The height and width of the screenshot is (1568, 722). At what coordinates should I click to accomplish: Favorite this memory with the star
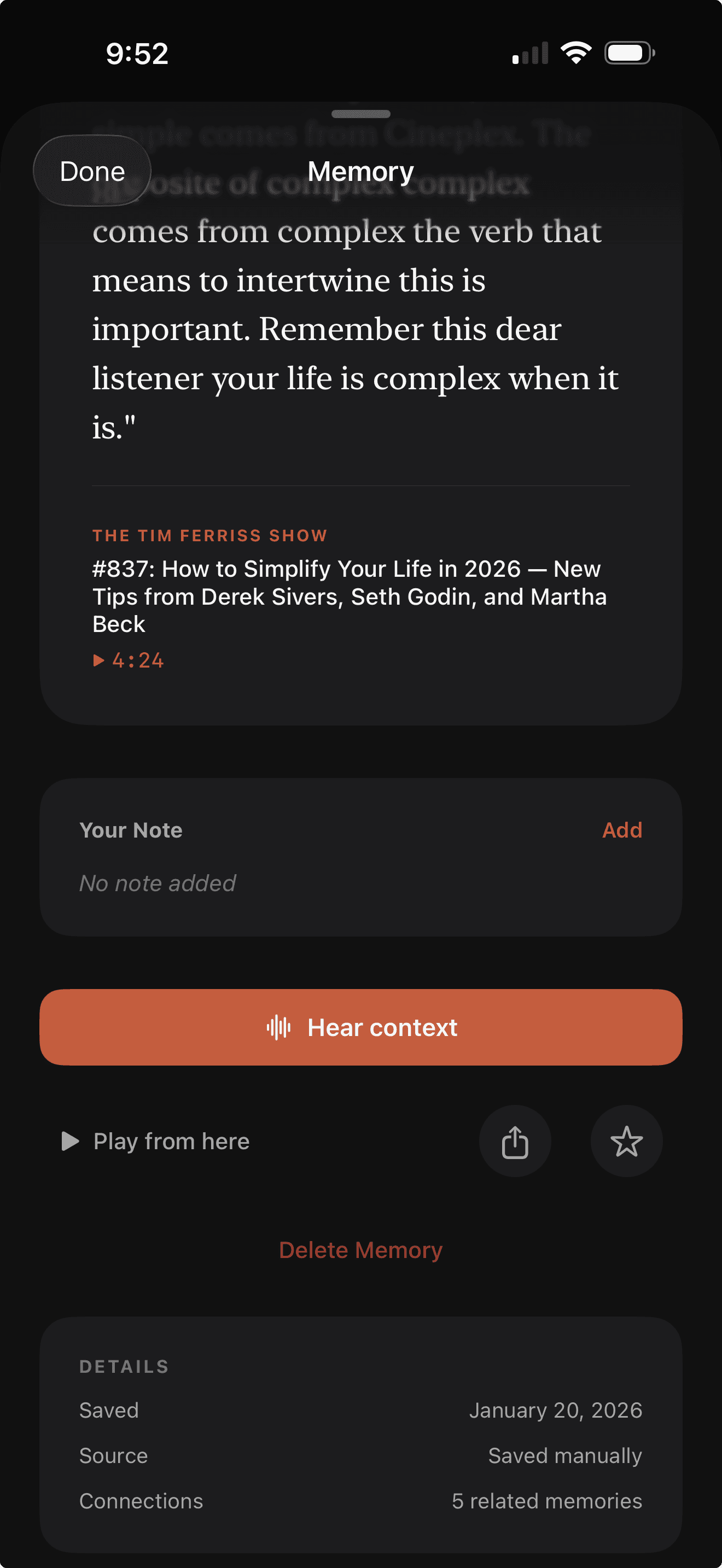click(x=626, y=1142)
